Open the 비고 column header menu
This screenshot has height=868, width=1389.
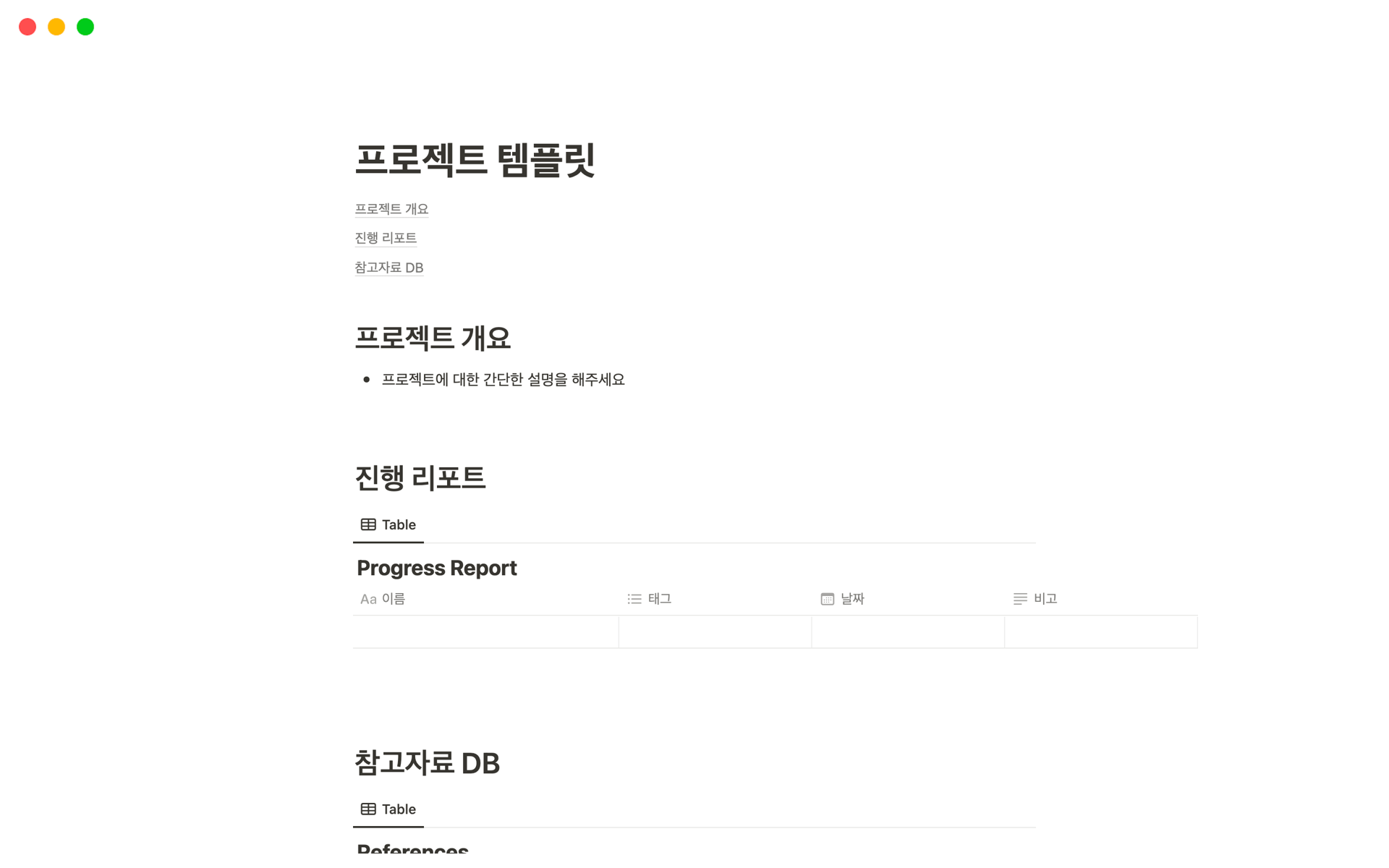point(1045,599)
